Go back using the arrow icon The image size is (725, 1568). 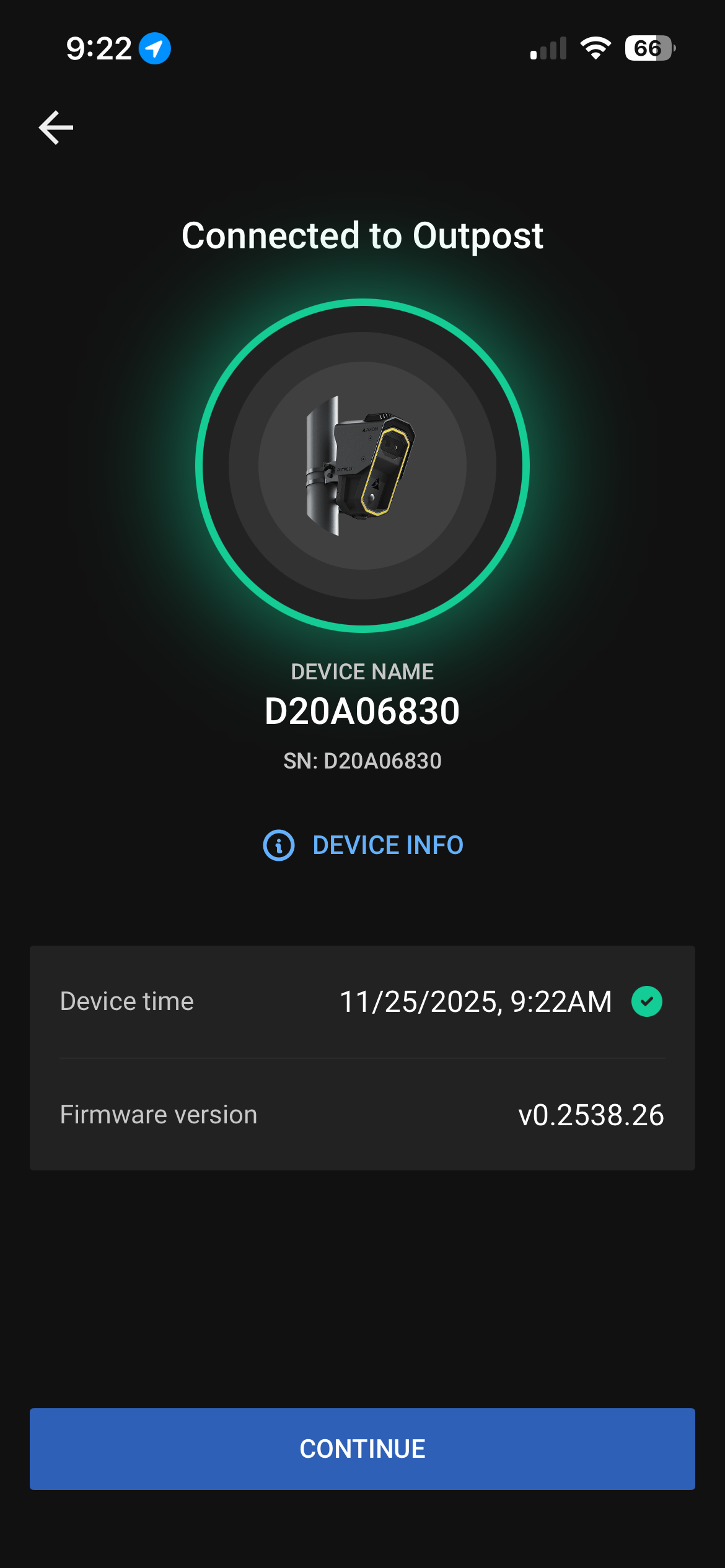(56, 128)
